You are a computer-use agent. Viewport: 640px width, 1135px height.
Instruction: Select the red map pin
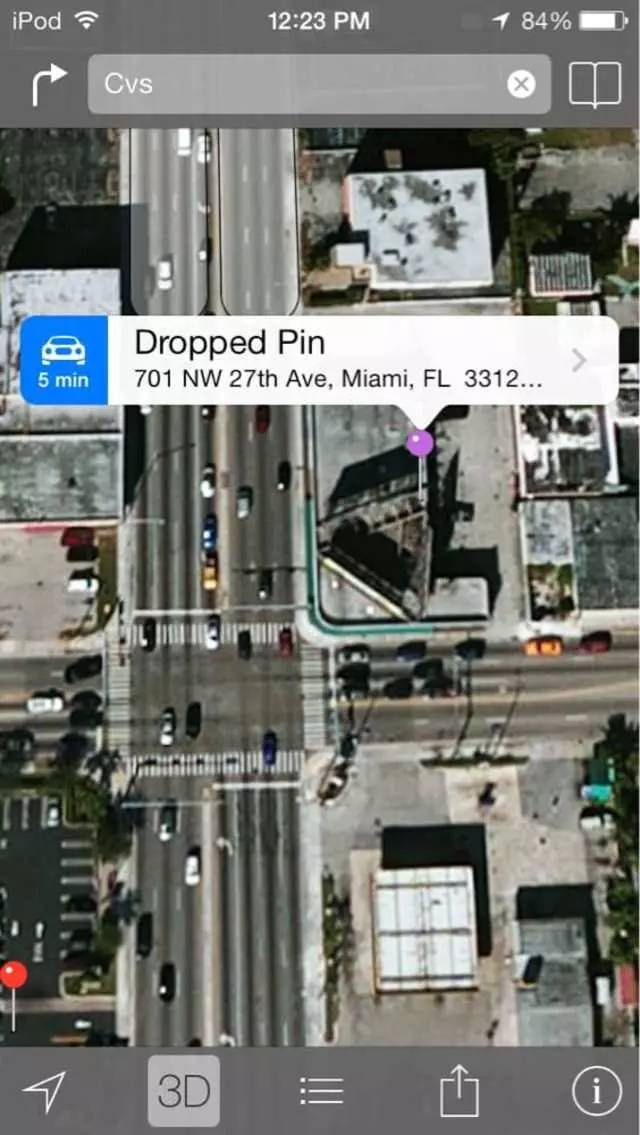[13, 975]
